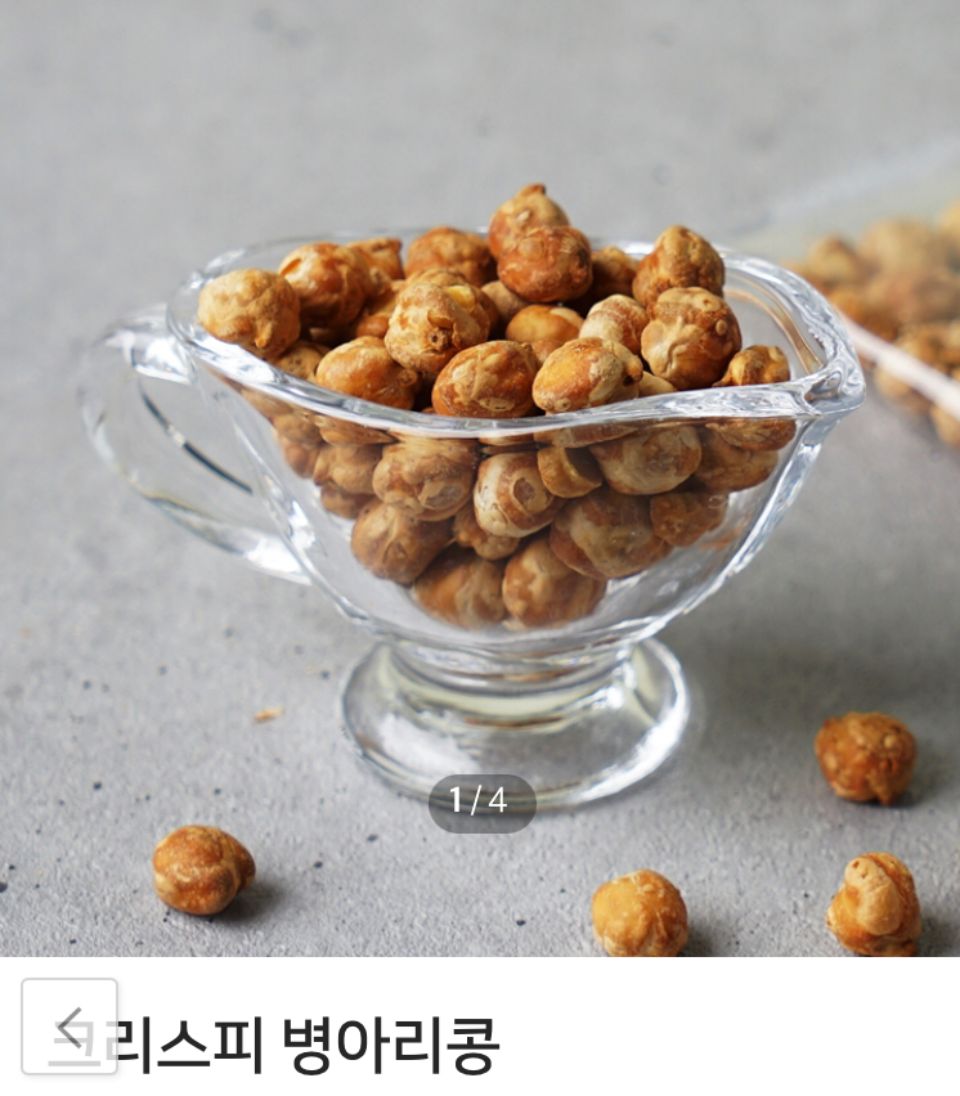This screenshot has height=1096, width=960.
Task: Open the crispy chickpeas product photo
Action: 480,470
